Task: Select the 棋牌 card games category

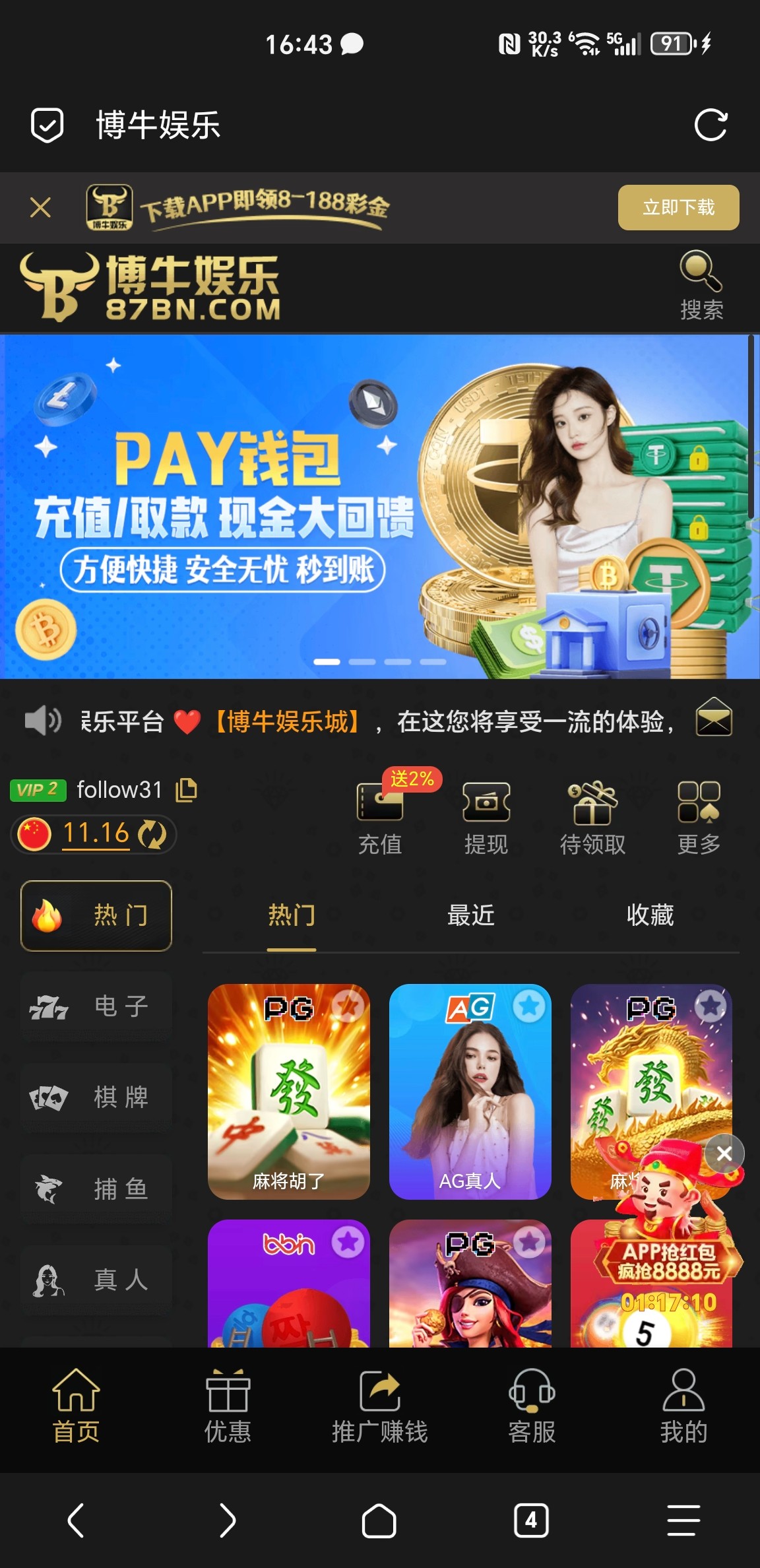Action: click(x=96, y=1097)
